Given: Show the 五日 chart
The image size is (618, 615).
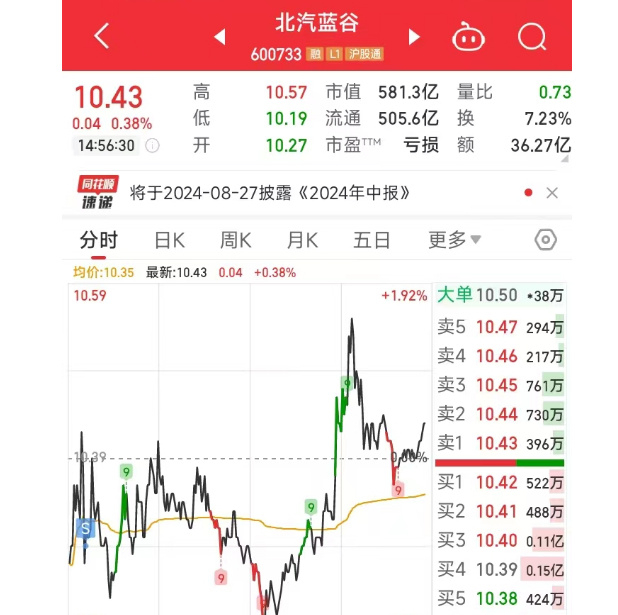Looking at the screenshot, I should tap(371, 240).
